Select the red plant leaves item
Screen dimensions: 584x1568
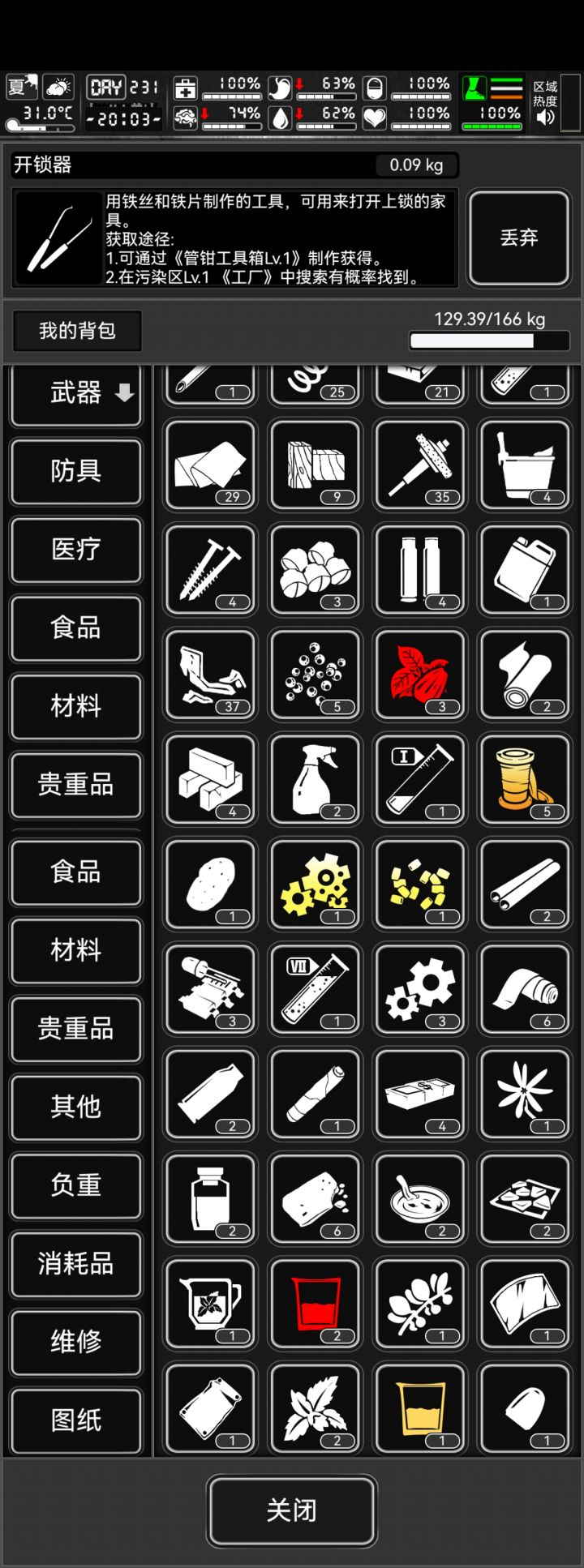pos(419,675)
